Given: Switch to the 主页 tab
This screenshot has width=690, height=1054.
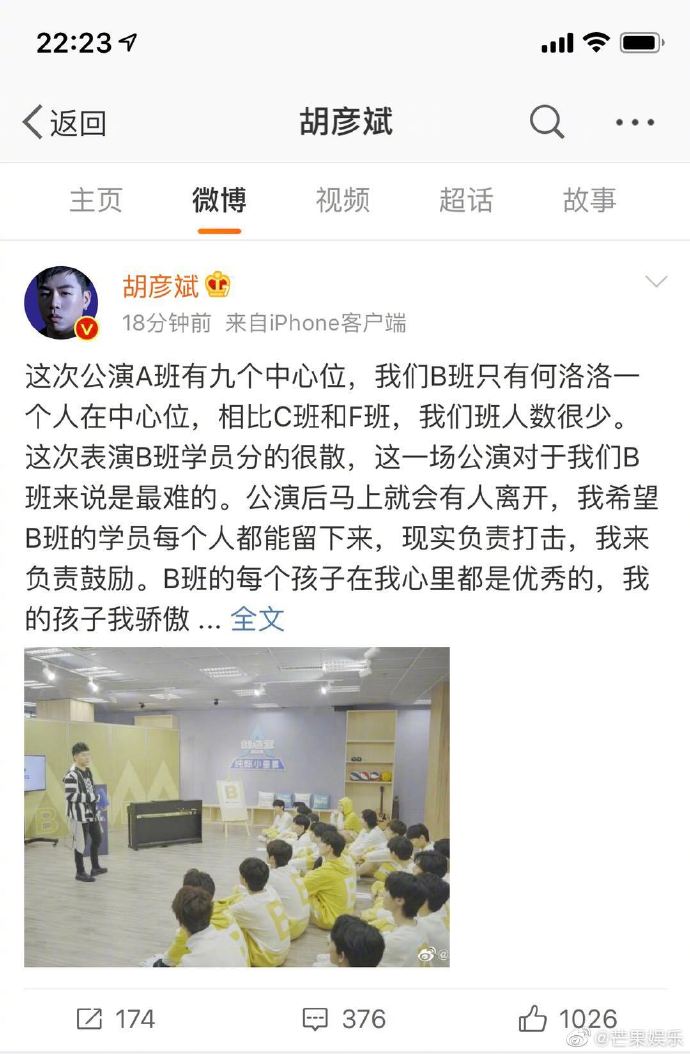Looking at the screenshot, I should [x=96, y=200].
